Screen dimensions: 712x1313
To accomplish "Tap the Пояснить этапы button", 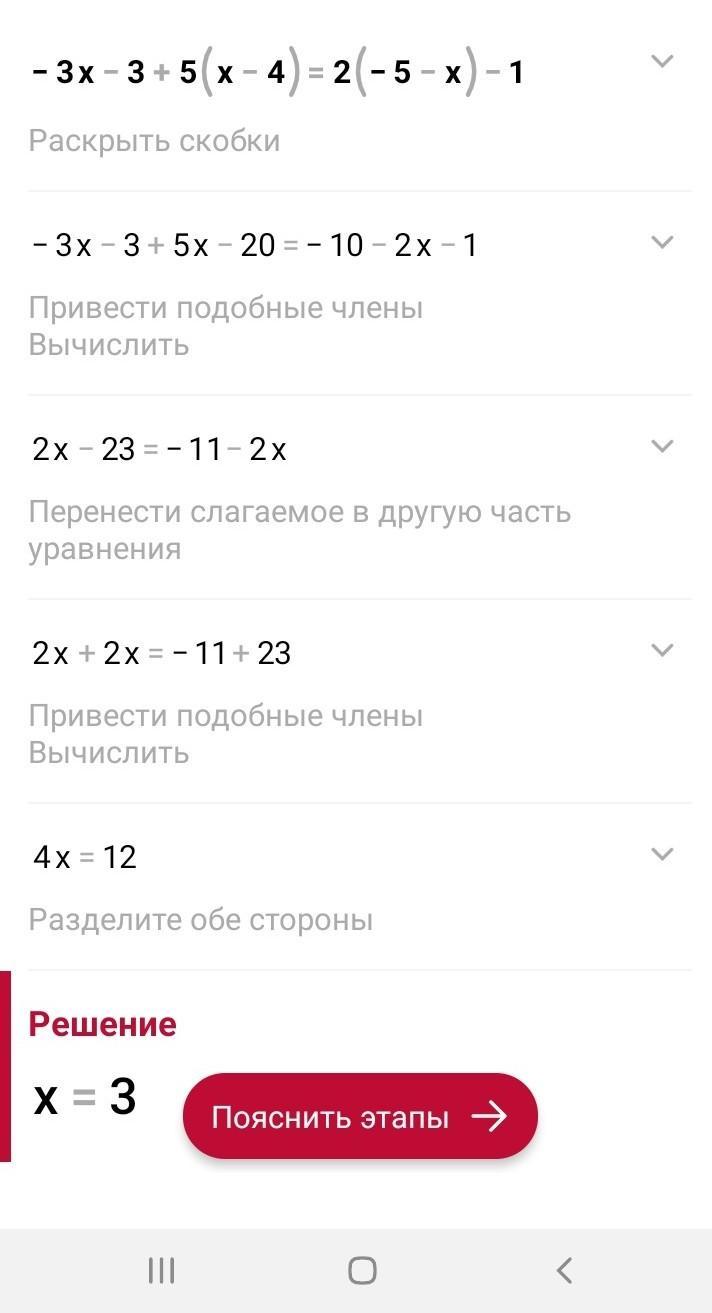I will click(360, 1116).
